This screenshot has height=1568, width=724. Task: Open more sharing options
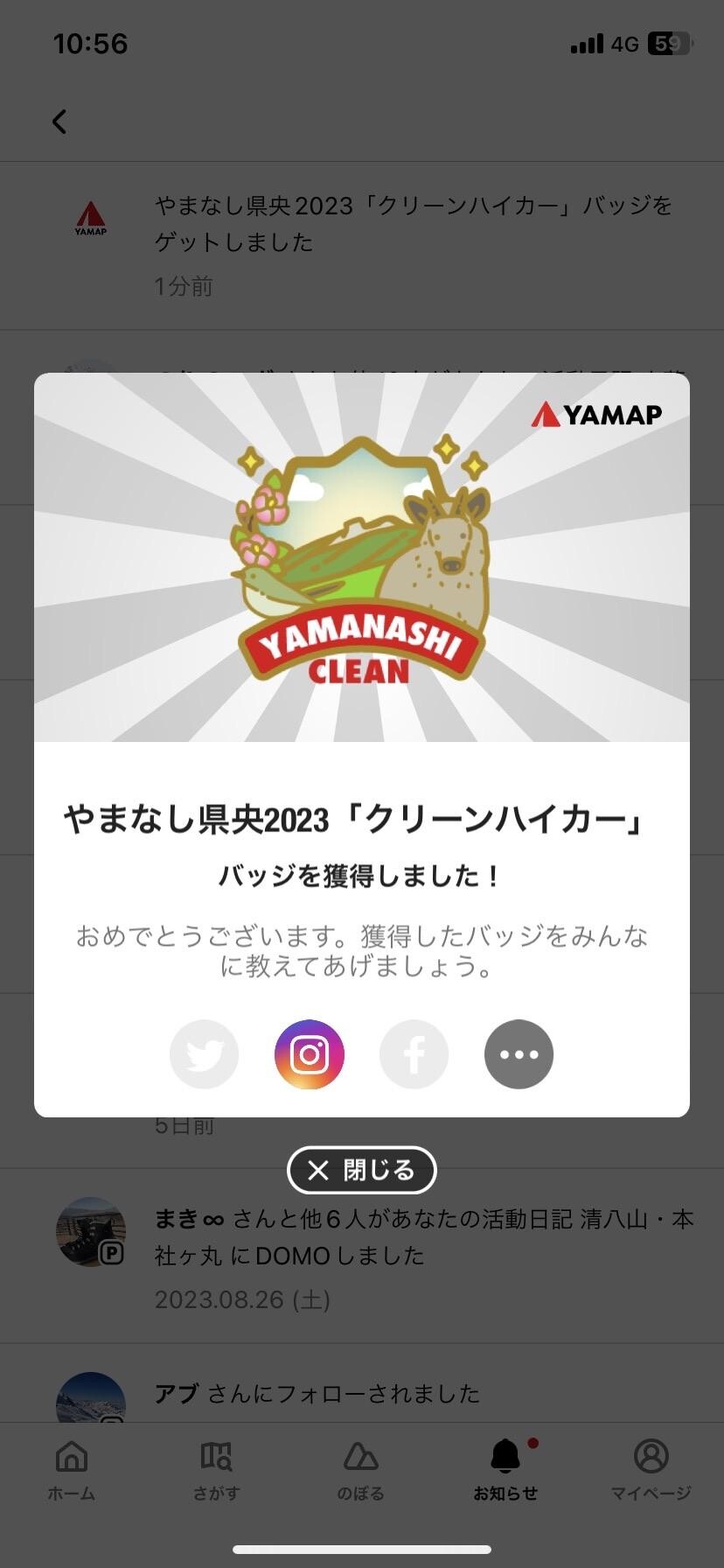click(519, 1054)
